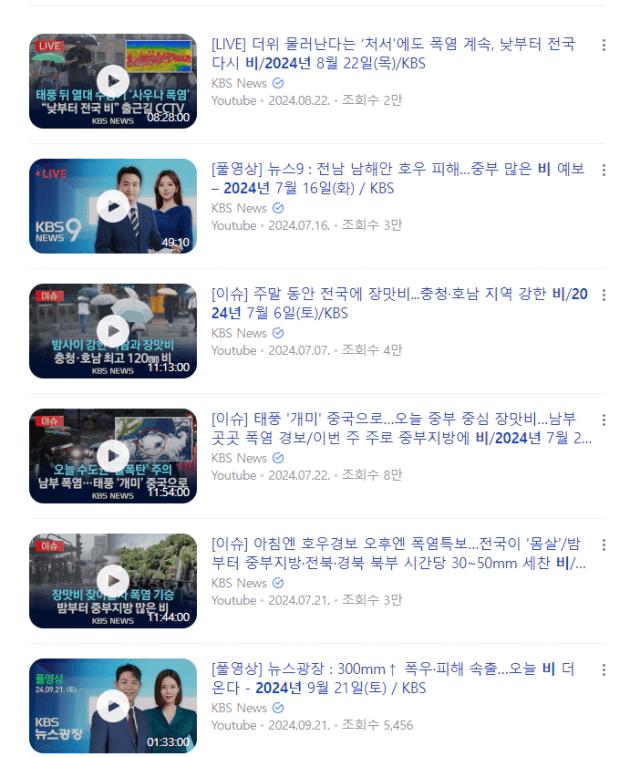Image resolution: width=640 pixels, height=757 pixels.
Task: Open the overflow menu for the 태풍 '개미' video
Action: coord(603,420)
